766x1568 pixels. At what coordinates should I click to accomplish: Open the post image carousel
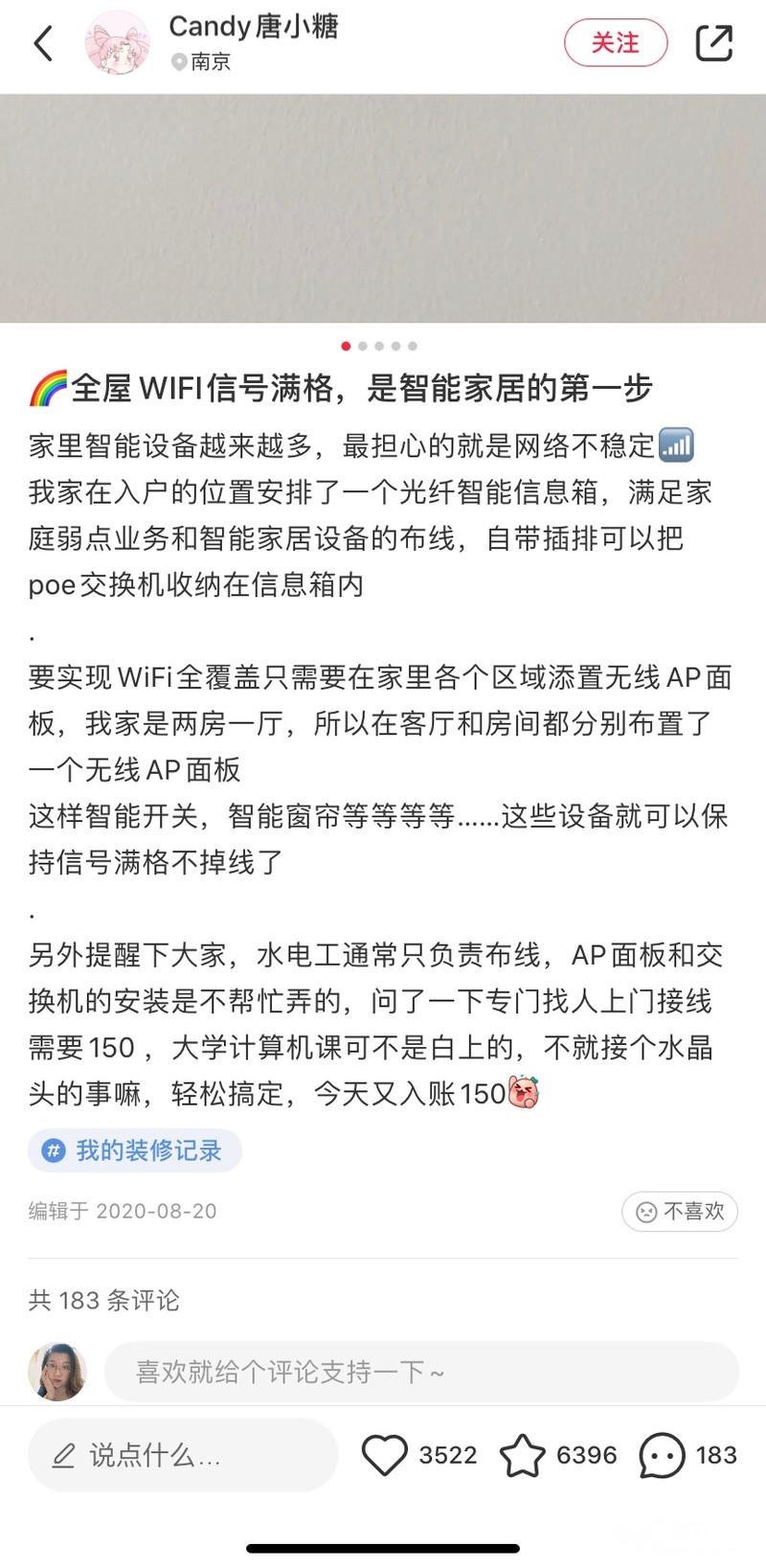coord(383,208)
